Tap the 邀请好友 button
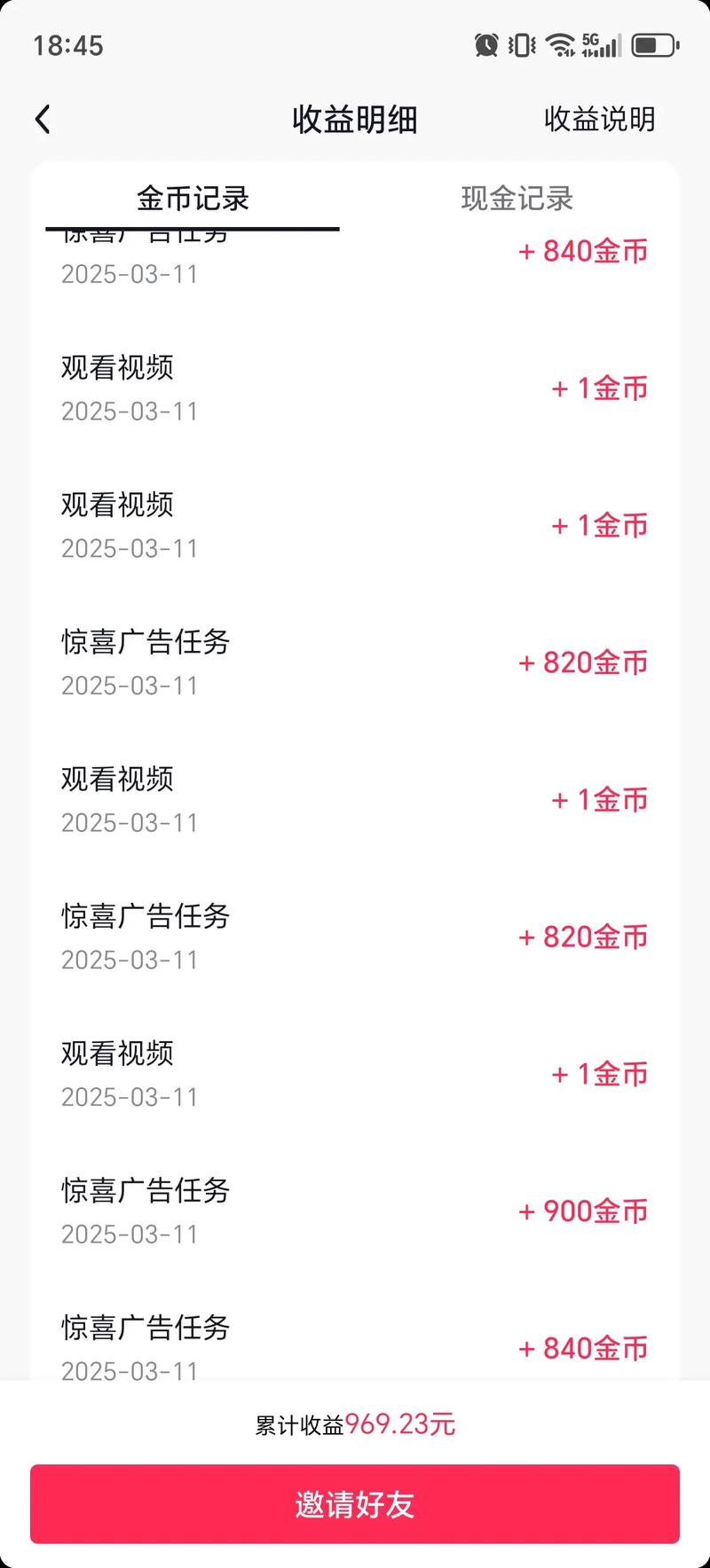The height and width of the screenshot is (1568, 710). (355, 1503)
